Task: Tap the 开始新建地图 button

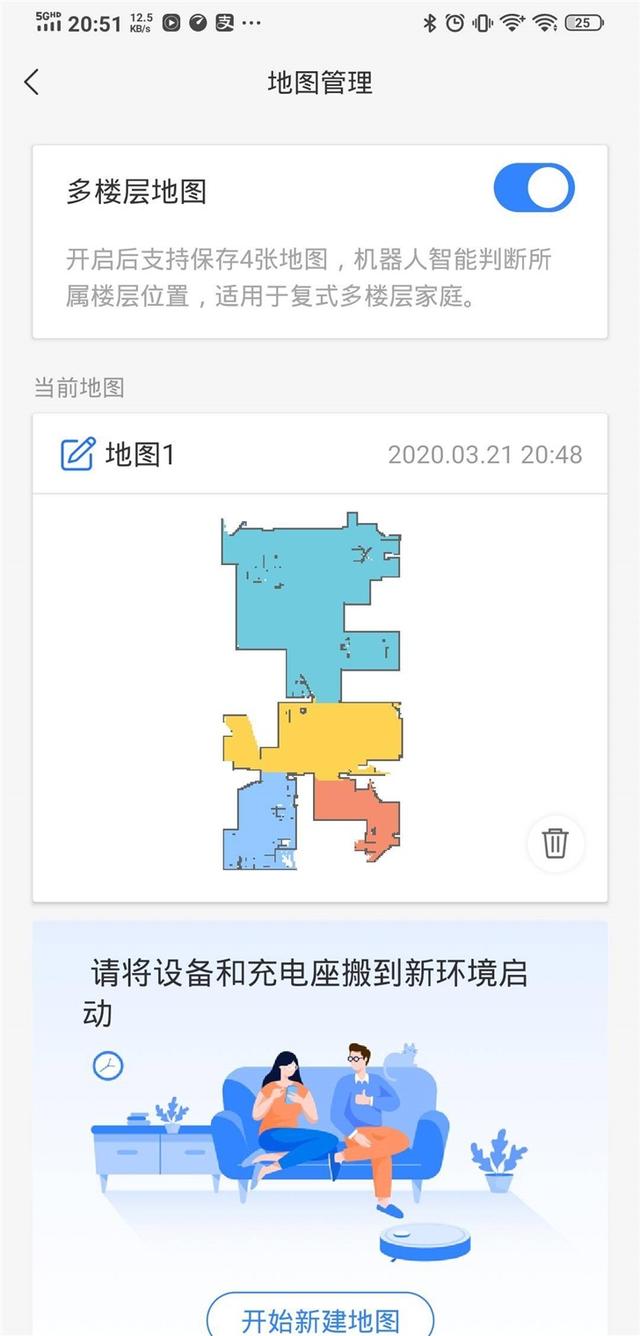Action: coord(320,1316)
